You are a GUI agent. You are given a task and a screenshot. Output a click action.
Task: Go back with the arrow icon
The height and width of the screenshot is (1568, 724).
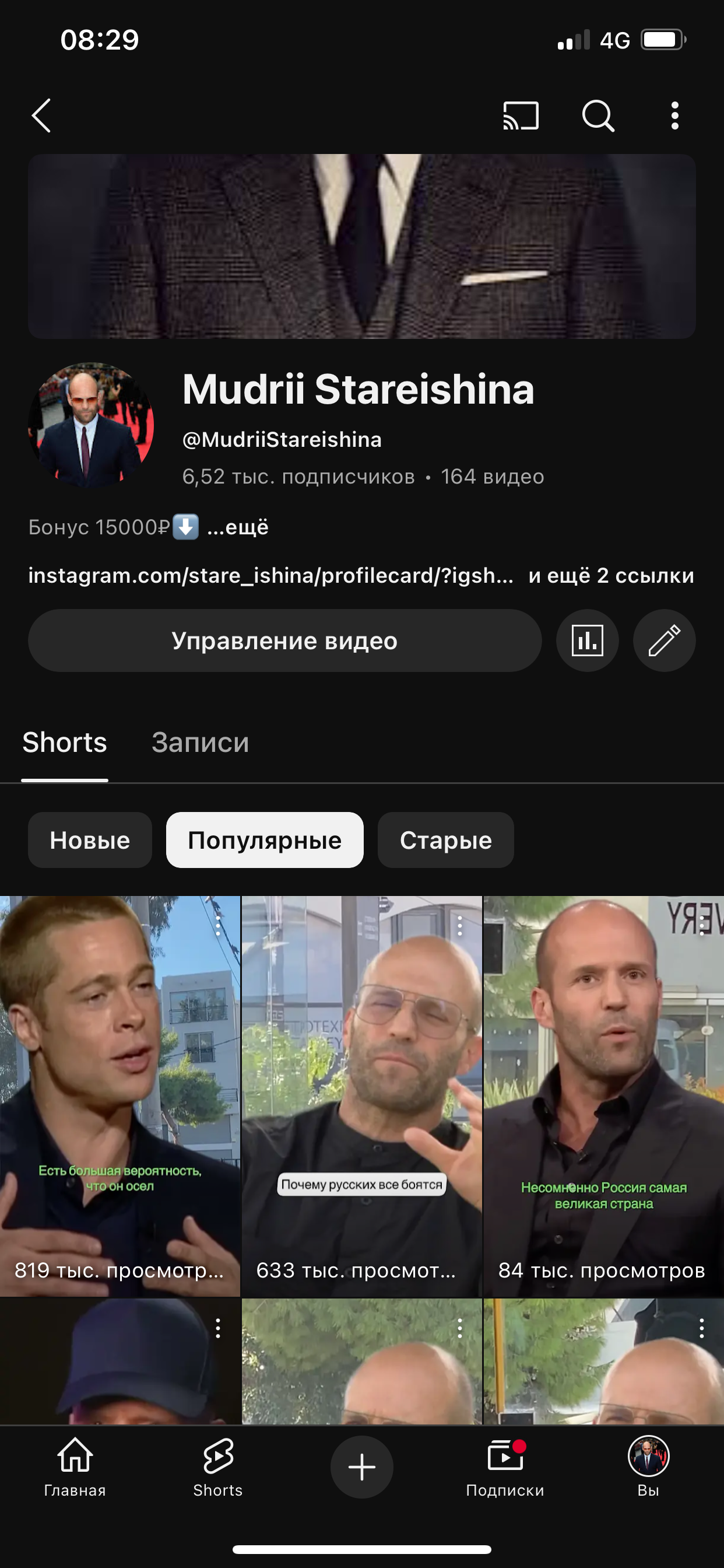(41, 117)
